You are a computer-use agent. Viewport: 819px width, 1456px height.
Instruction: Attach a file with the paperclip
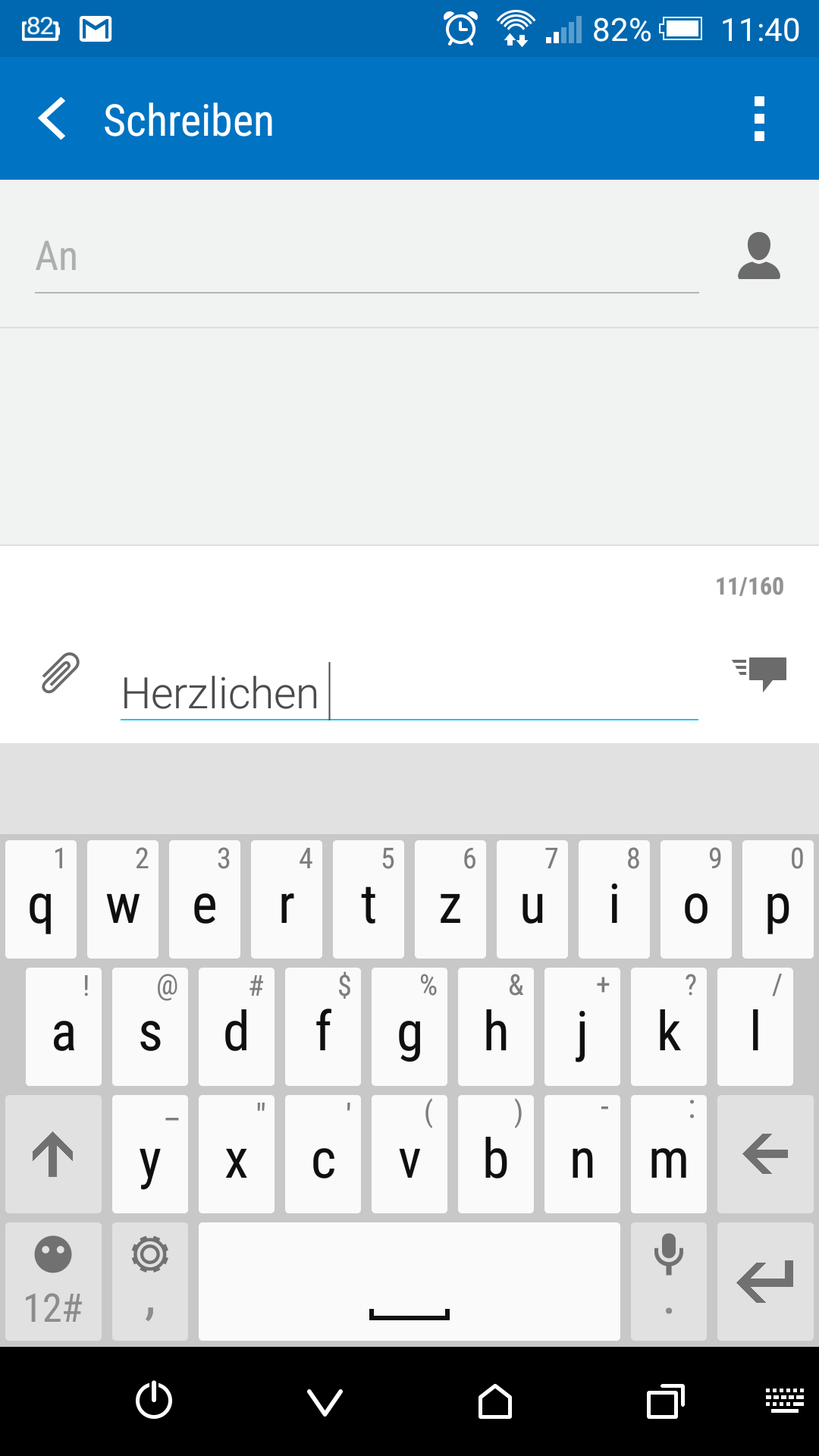[x=61, y=673]
